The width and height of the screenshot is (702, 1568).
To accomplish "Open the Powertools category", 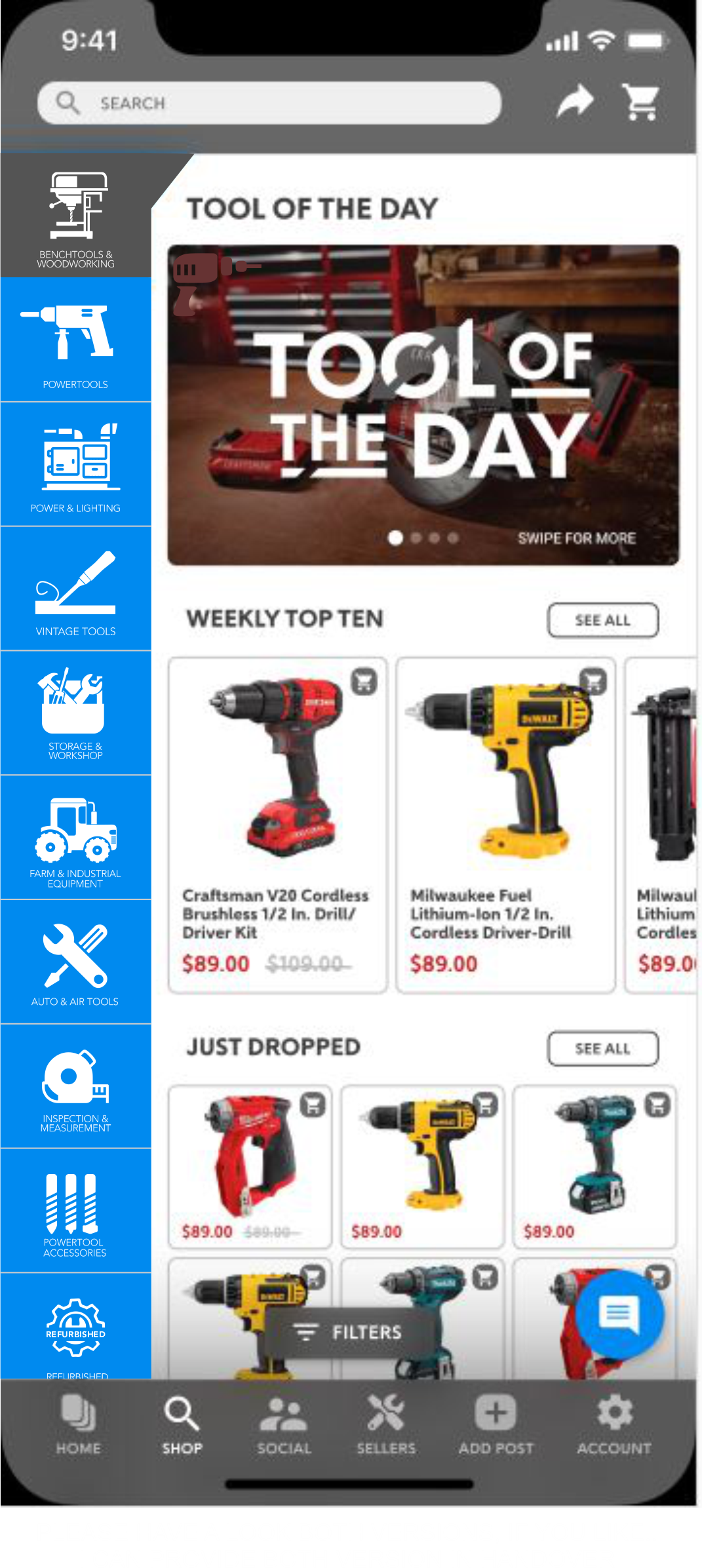I will tap(75, 341).
